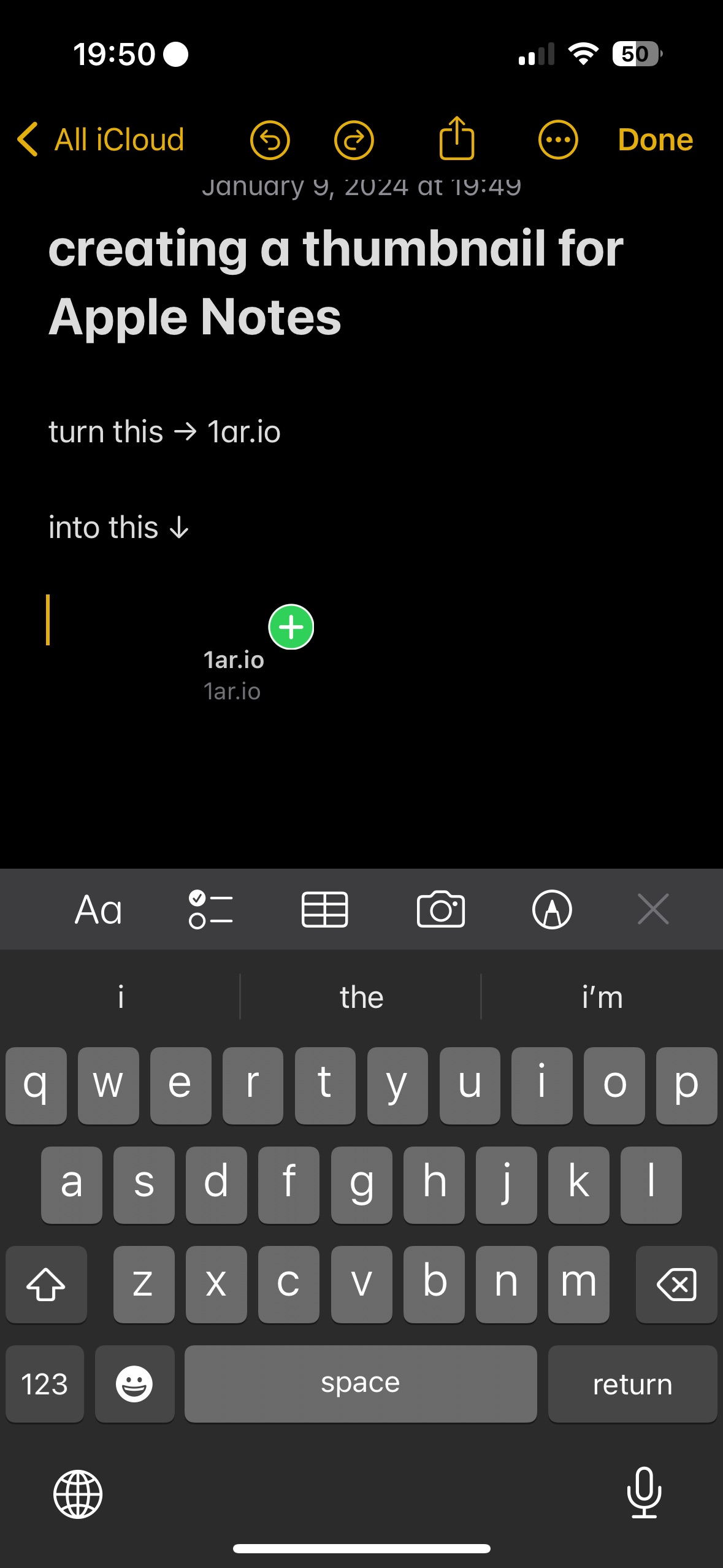Open the text formatting options with Aa

point(98,910)
